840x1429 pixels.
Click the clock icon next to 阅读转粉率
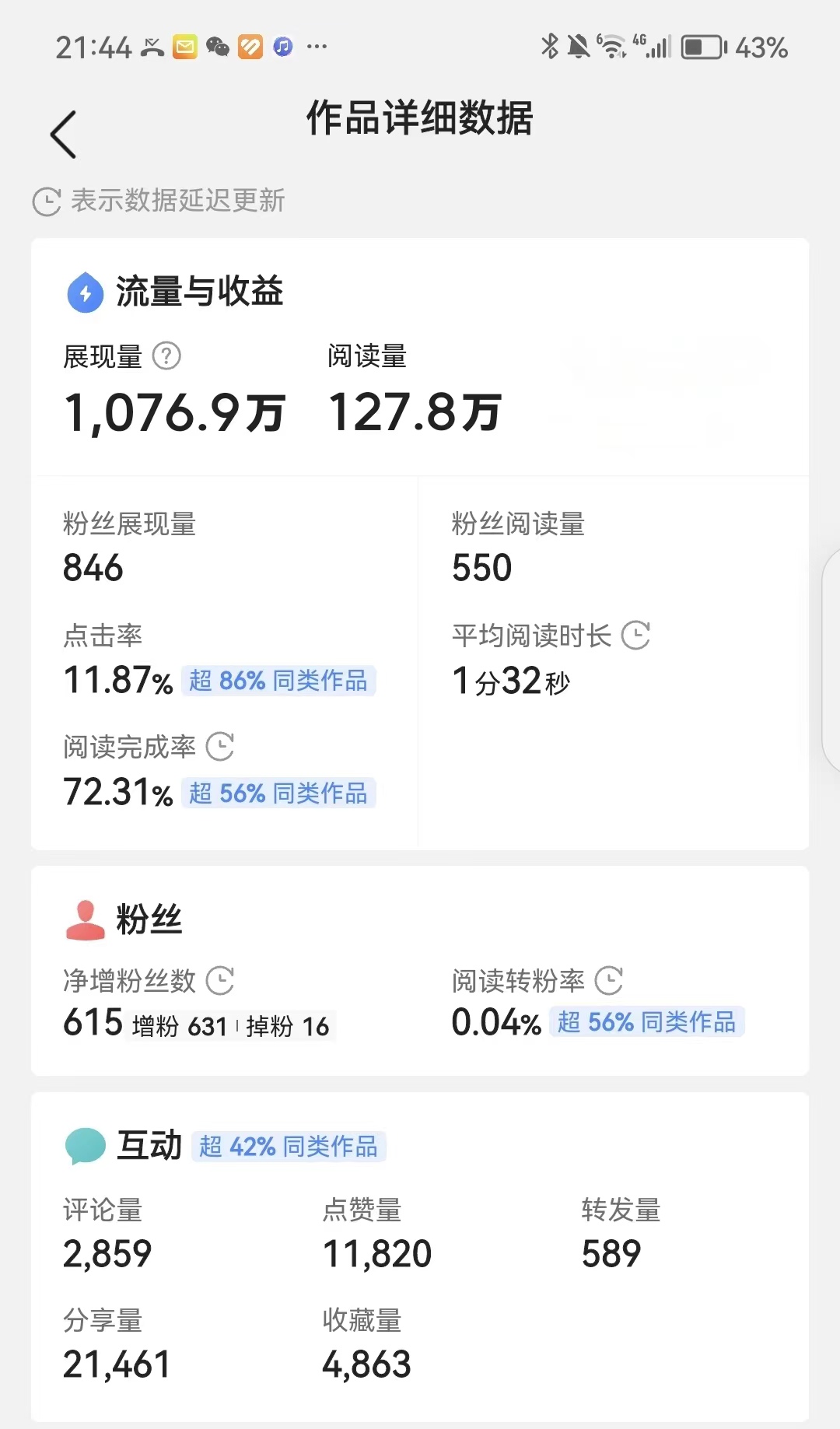coord(611,979)
